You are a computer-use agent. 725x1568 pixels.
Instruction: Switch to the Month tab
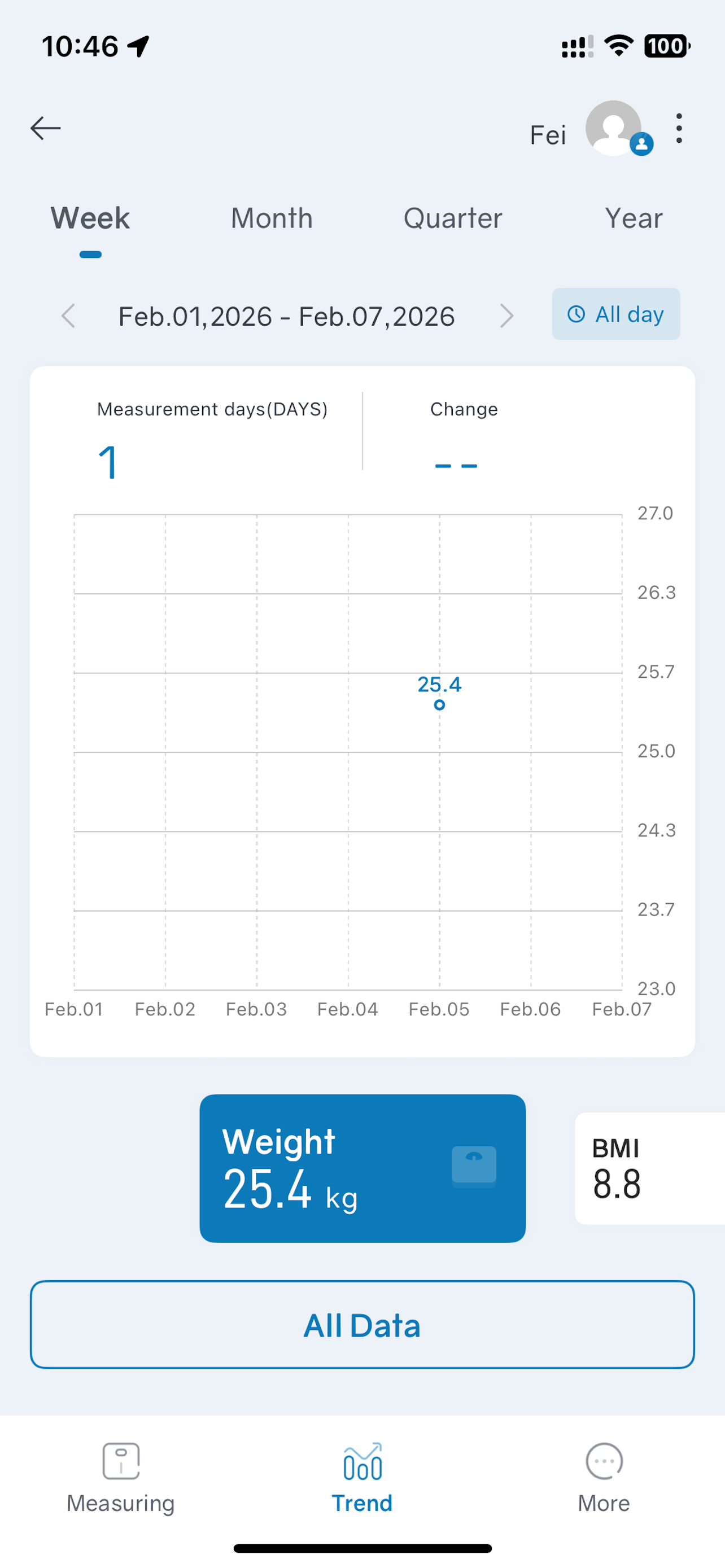272,218
